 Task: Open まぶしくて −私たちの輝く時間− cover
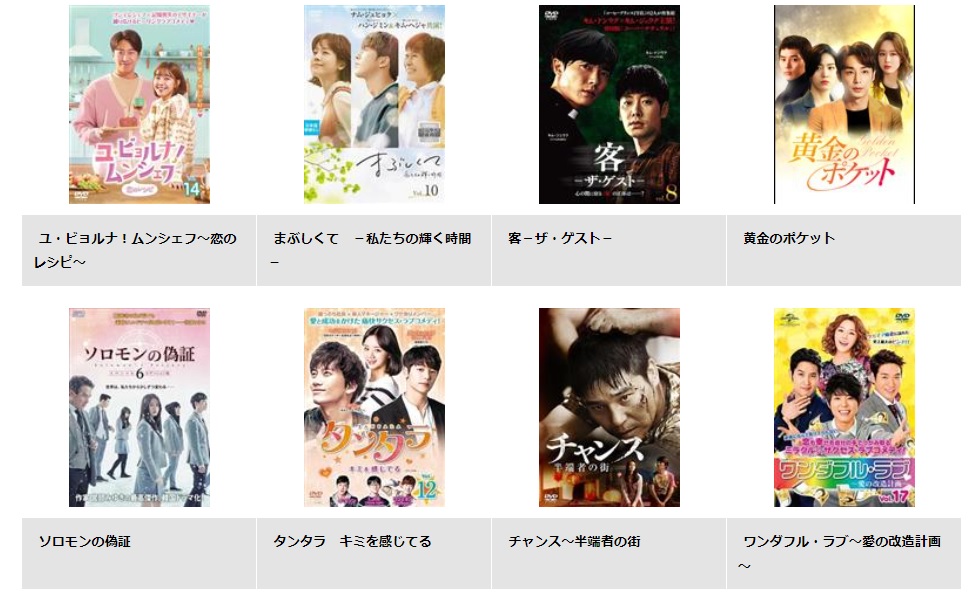click(374, 104)
